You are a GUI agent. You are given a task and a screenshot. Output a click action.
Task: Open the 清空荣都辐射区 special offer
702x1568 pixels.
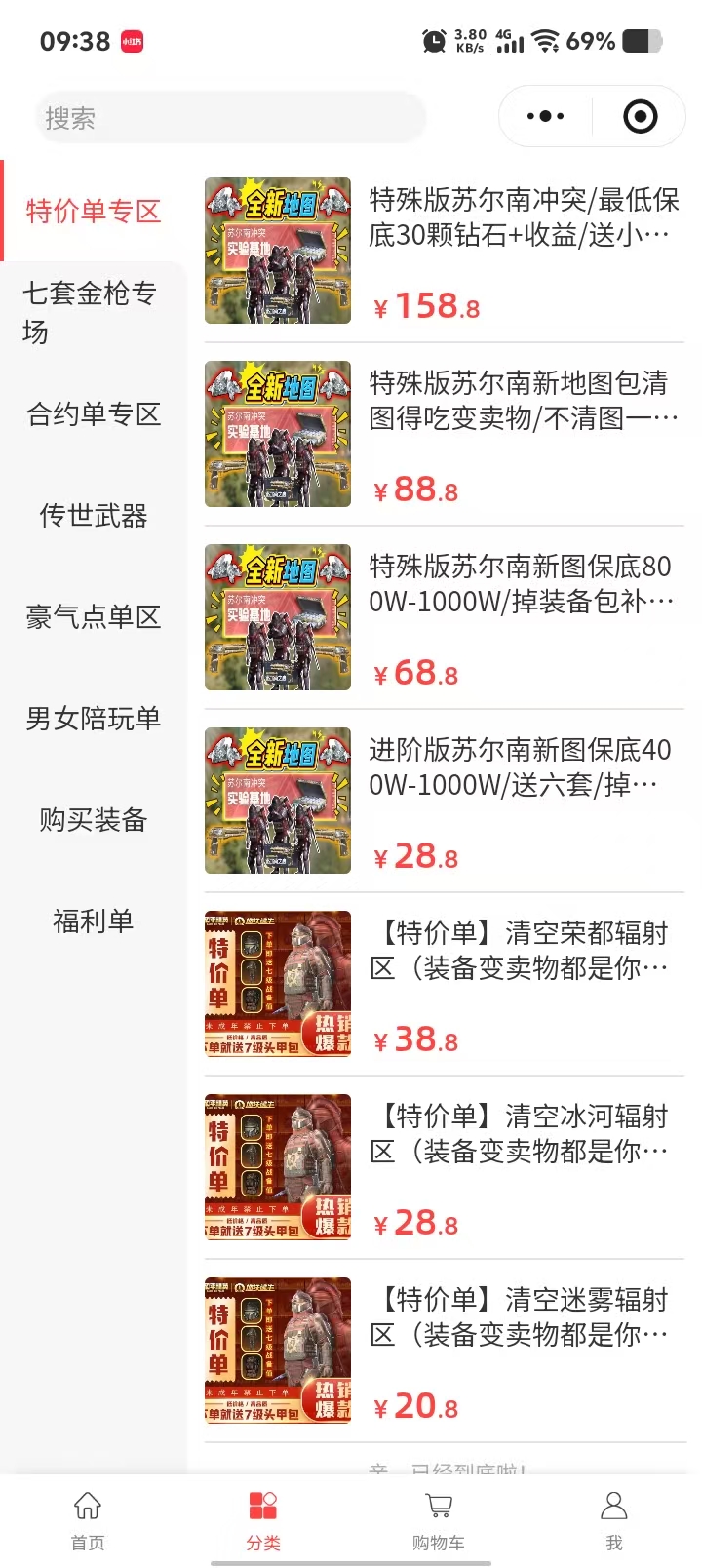444,984
